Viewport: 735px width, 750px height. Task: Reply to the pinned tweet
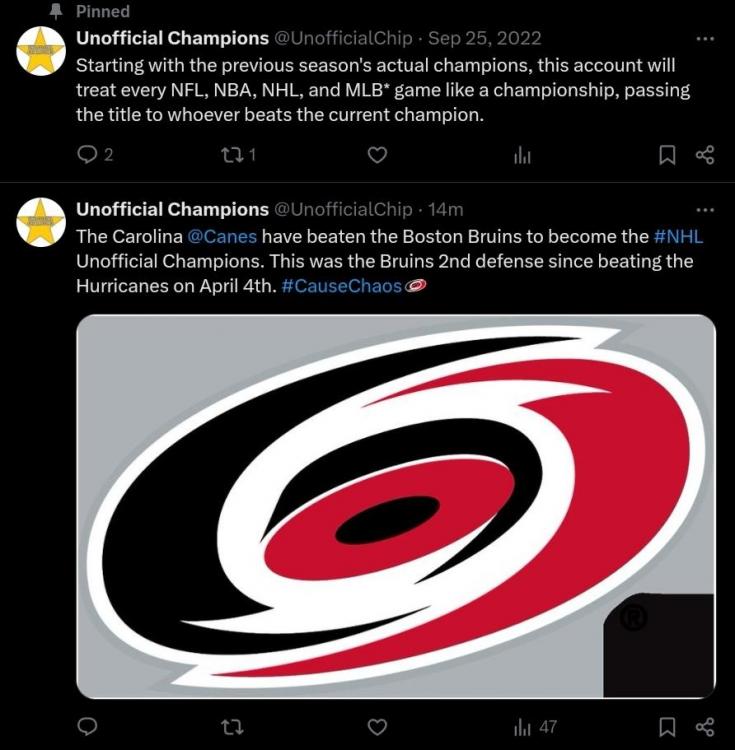[x=88, y=155]
